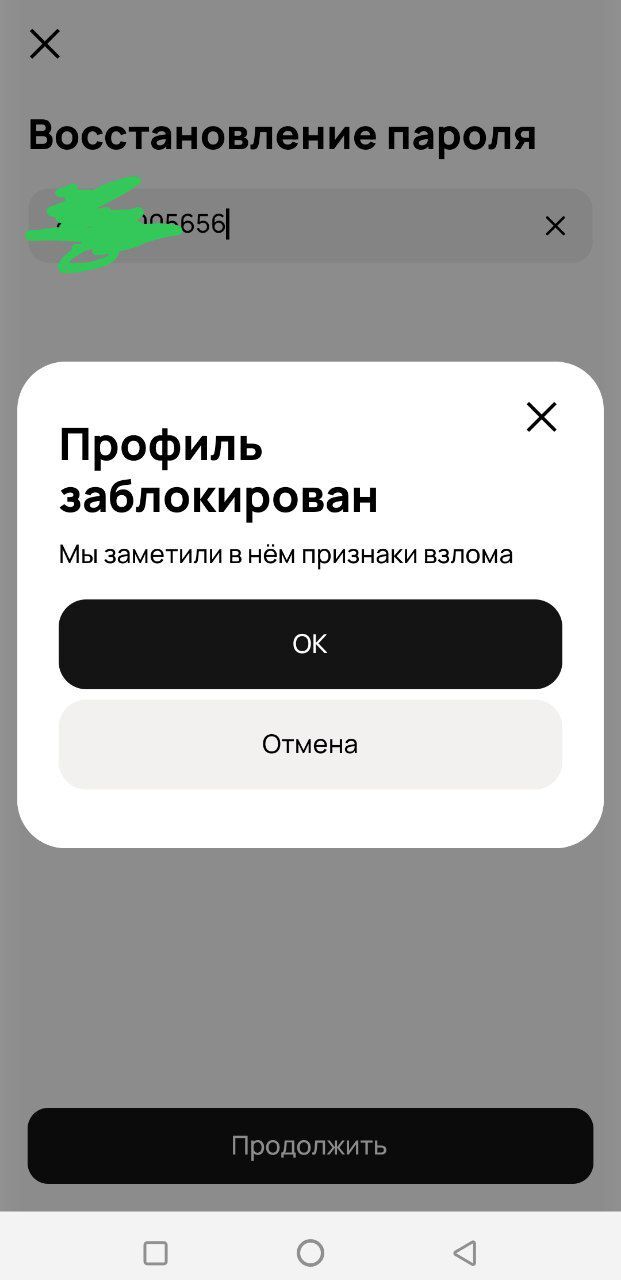Choose «Отмена» in the dialog
621x1280 pixels.
(x=310, y=744)
